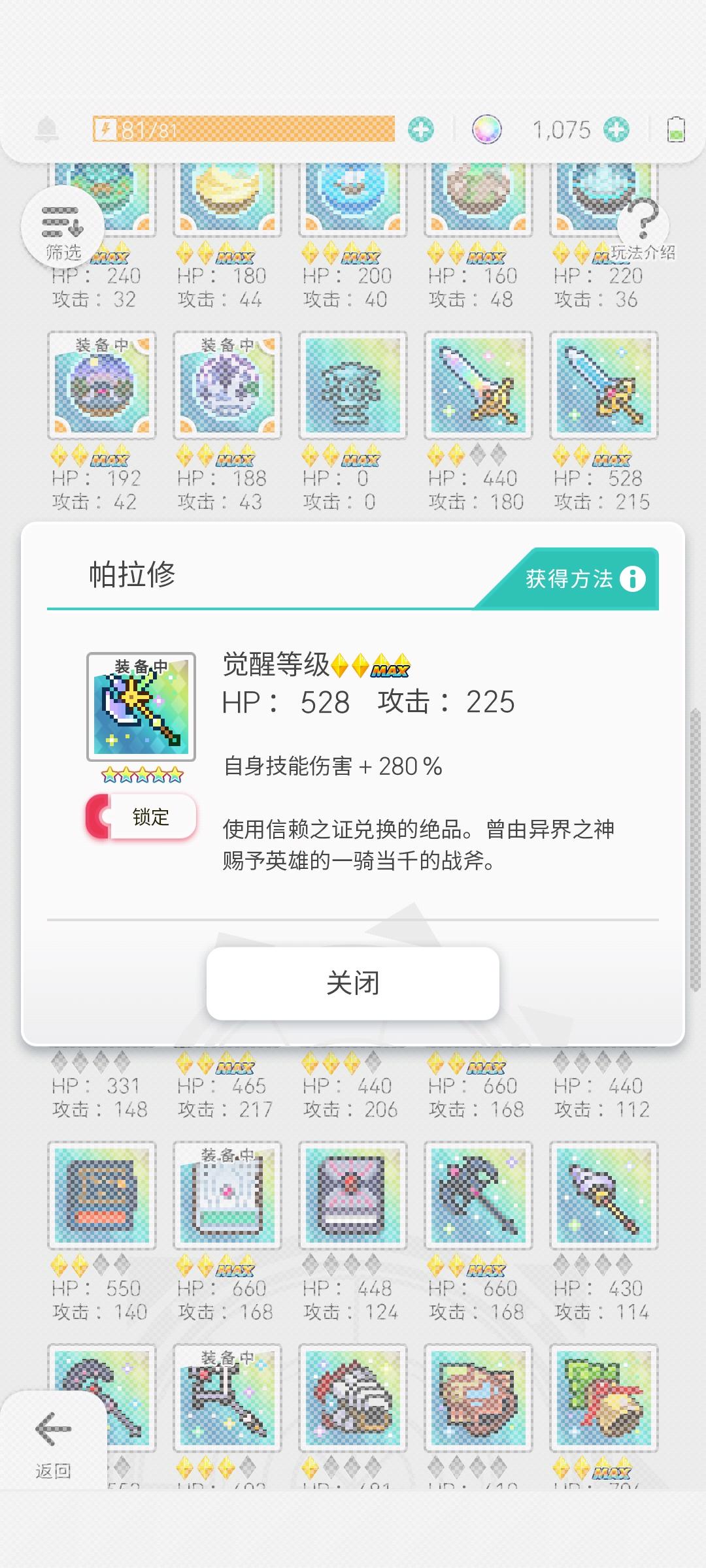Tap the five-star rating under the axe
Screen dimensions: 706x1568
pyautogui.click(x=141, y=773)
